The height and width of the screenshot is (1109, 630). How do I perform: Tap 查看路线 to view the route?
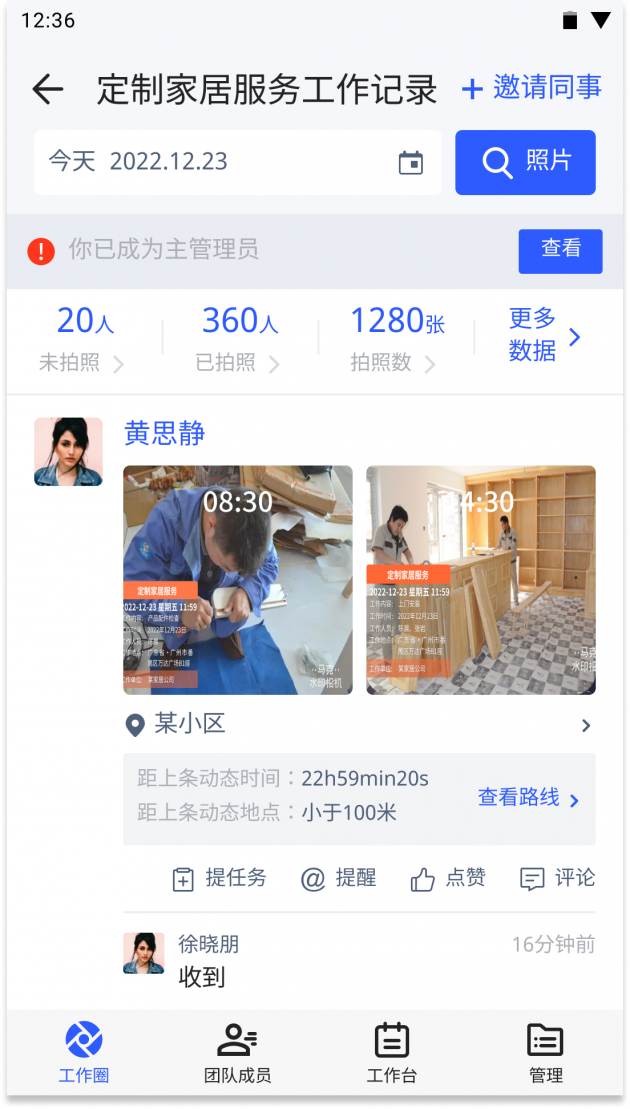pyautogui.click(x=528, y=798)
